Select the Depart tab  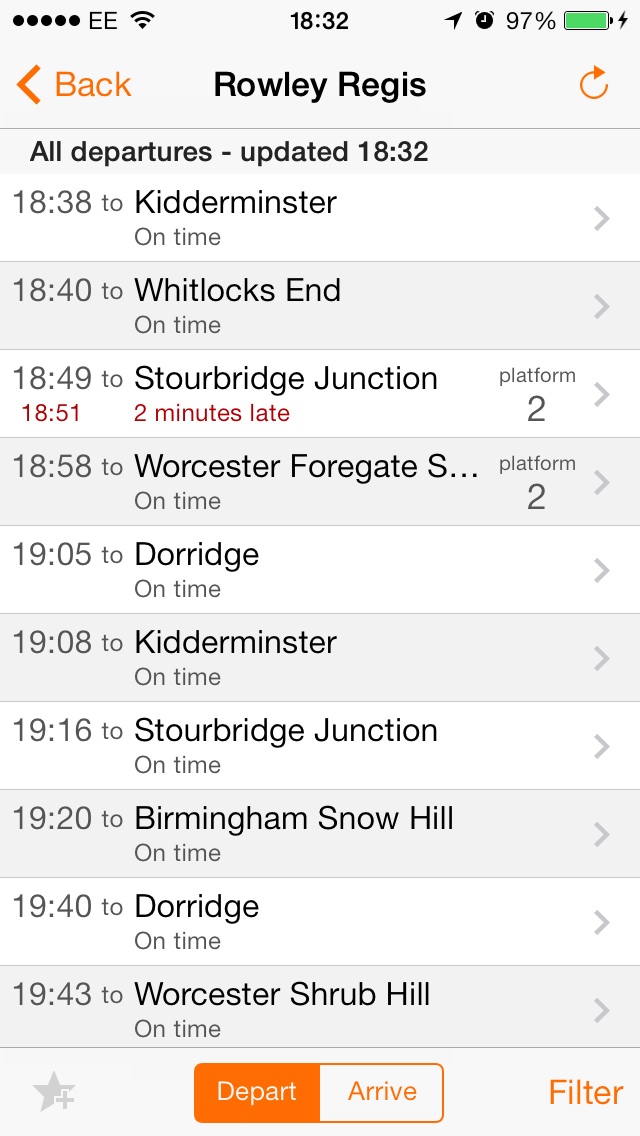pos(257,1093)
